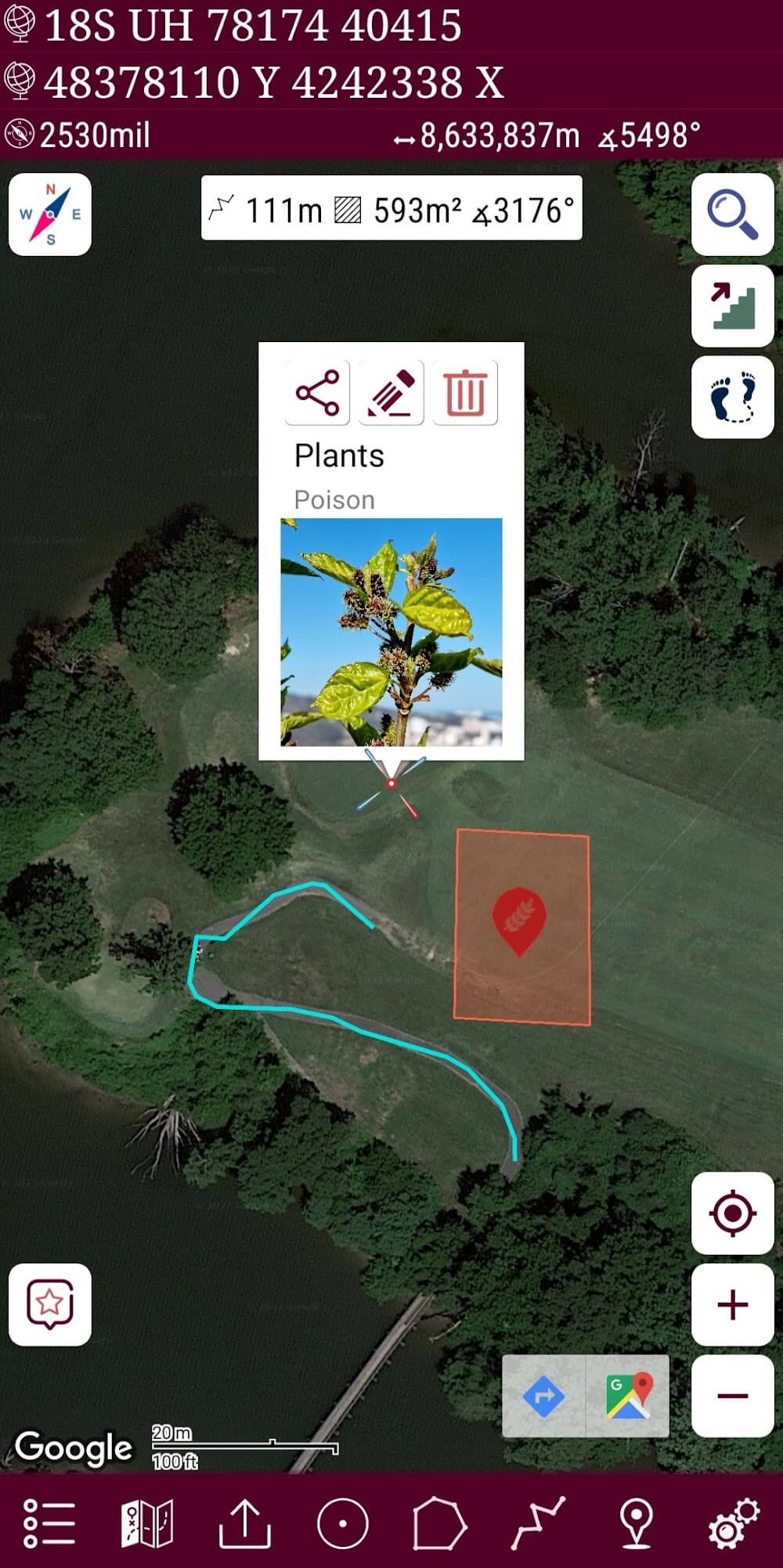
Task: Select the polygon area tool
Action: click(x=440, y=1523)
